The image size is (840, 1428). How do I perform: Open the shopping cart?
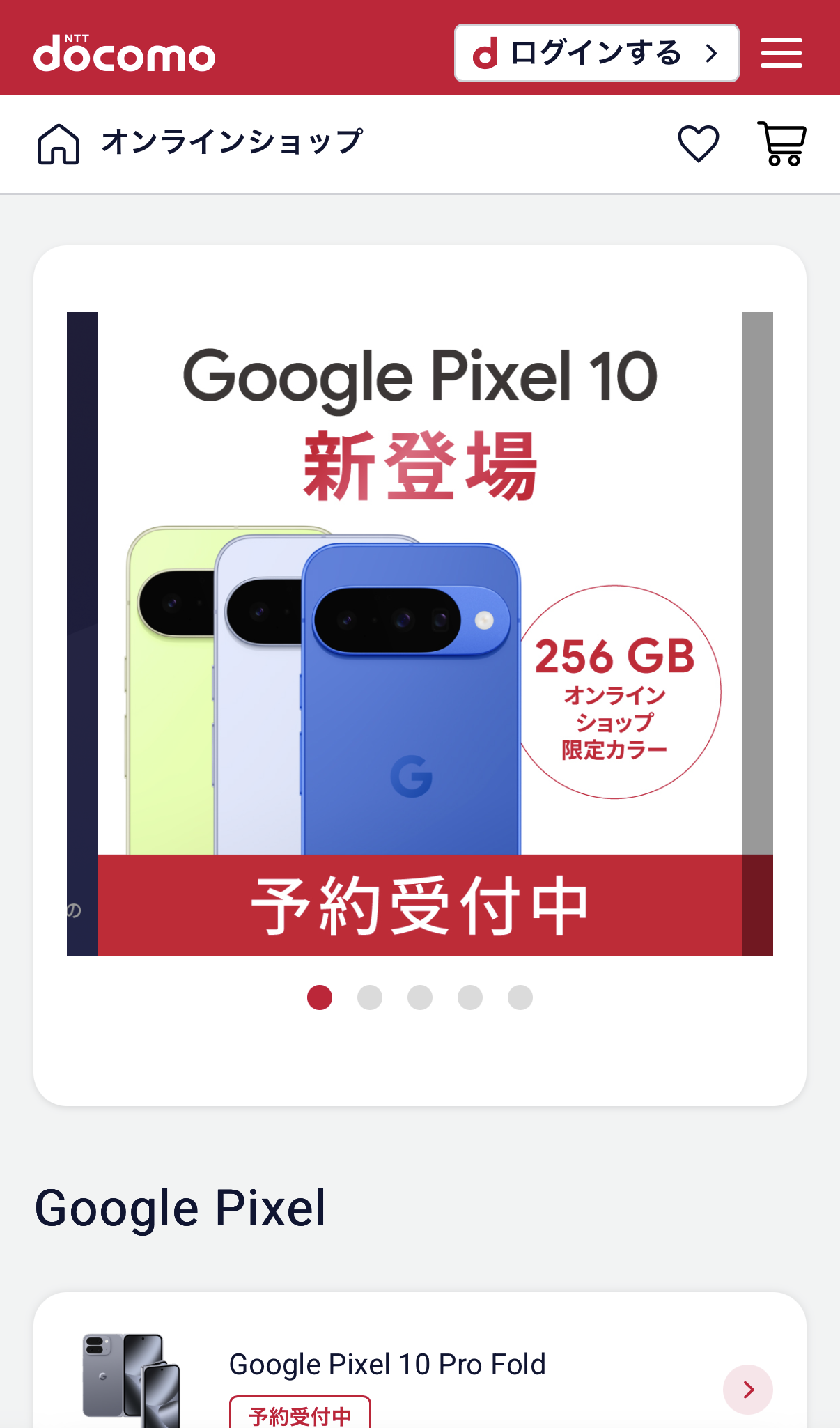tap(781, 143)
